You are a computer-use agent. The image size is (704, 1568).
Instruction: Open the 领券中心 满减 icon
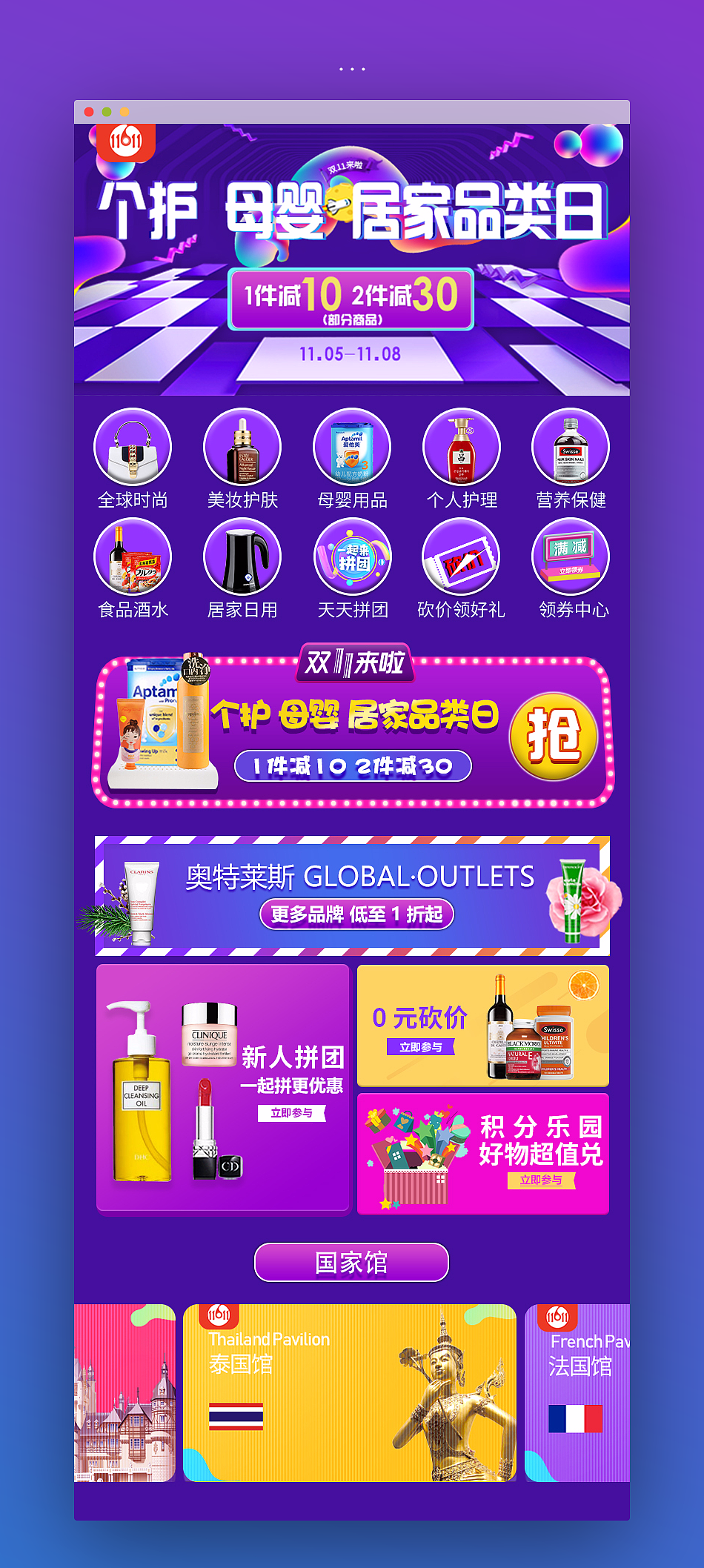570,557
